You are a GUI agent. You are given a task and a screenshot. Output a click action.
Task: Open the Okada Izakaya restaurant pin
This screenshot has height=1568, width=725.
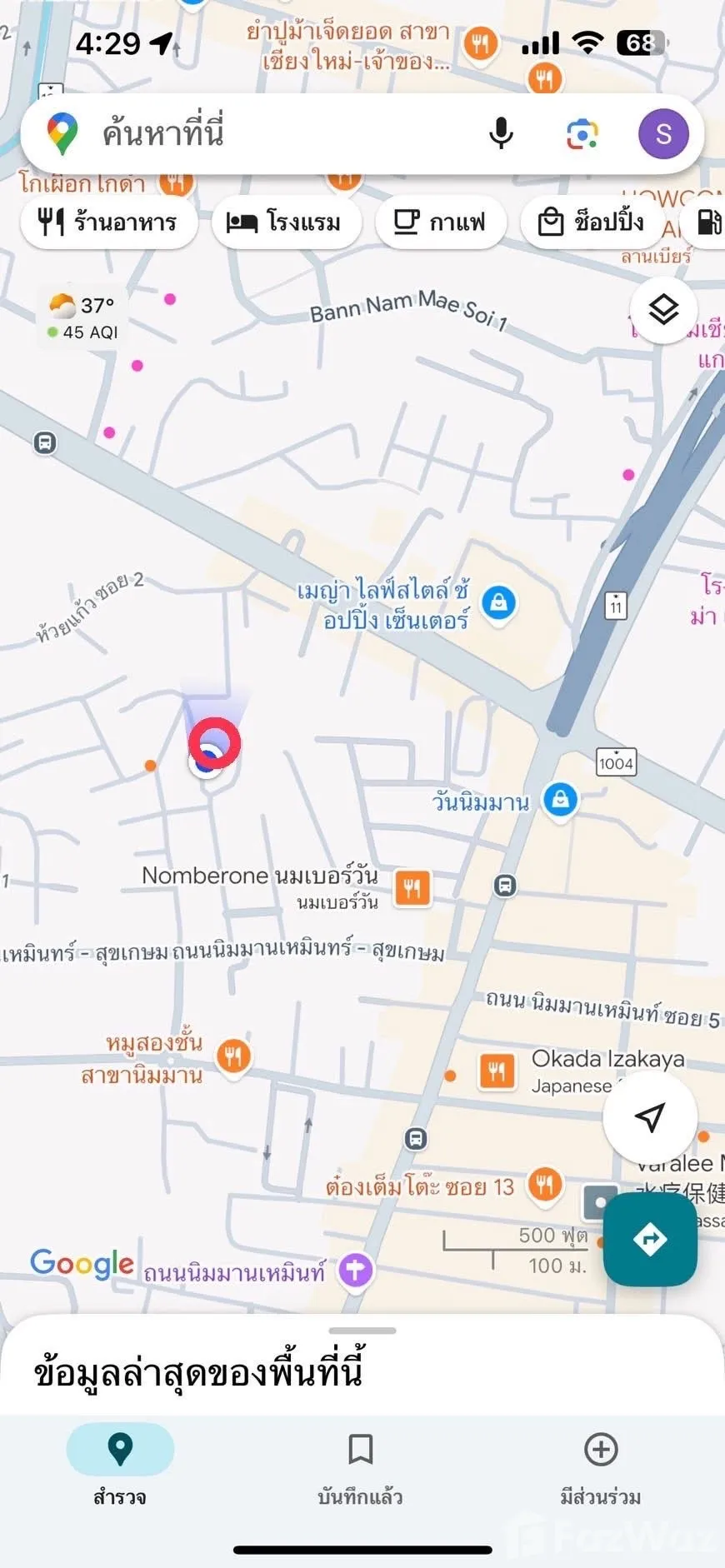(x=497, y=1071)
